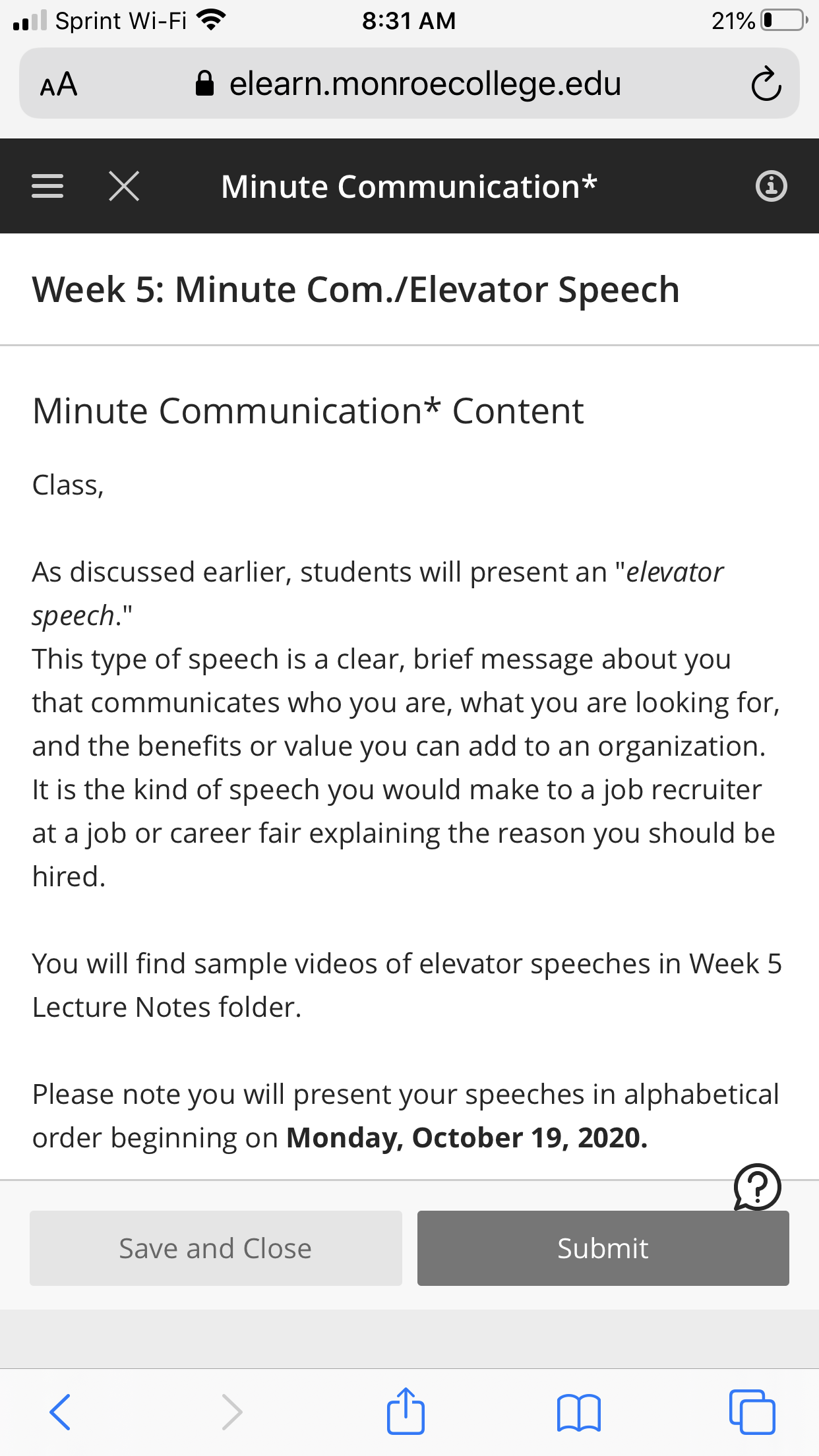Open the Safari share sheet
Image resolution: width=819 pixels, height=1456 pixels.
click(x=406, y=1410)
